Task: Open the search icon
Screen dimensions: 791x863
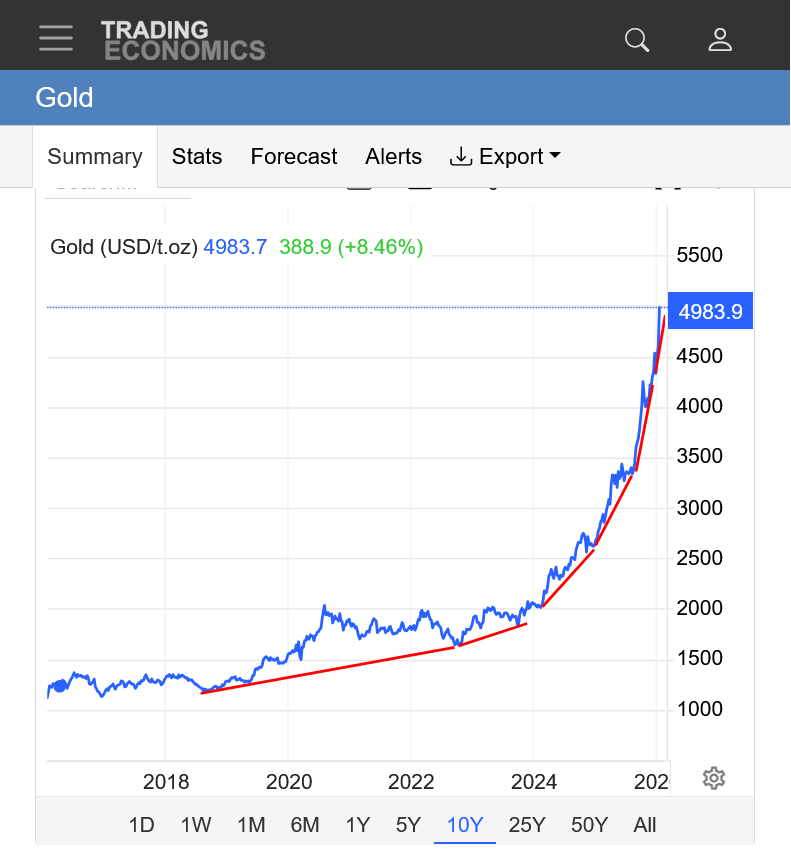Action: [637, 40]
